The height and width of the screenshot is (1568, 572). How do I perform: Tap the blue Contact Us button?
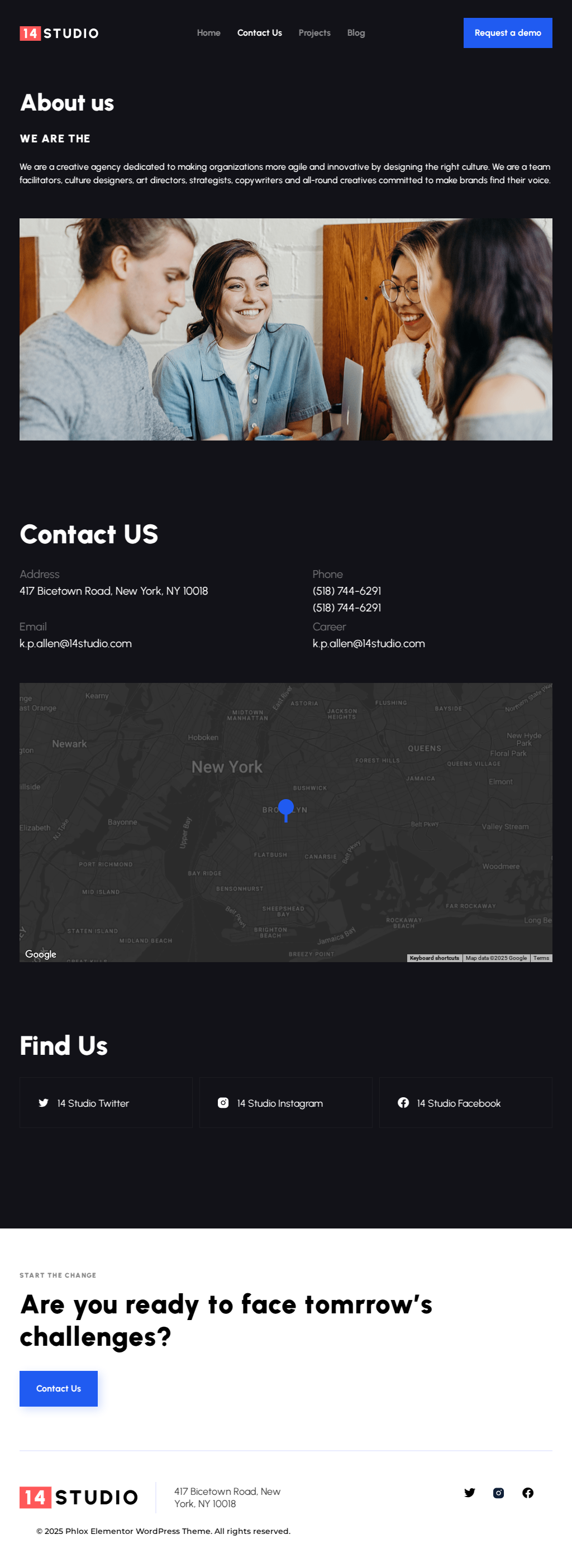tap(59, 1388)
